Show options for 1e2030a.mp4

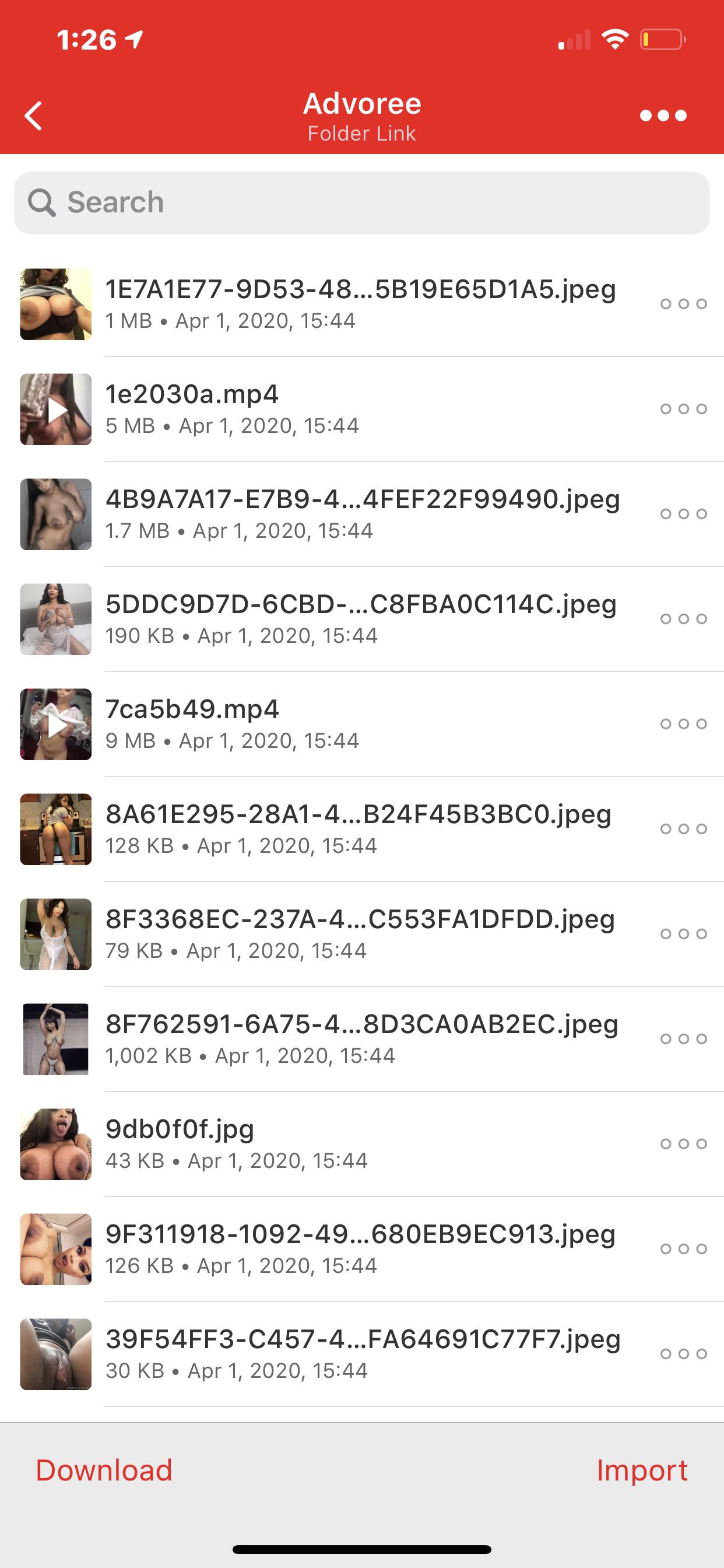pos(683,409)
